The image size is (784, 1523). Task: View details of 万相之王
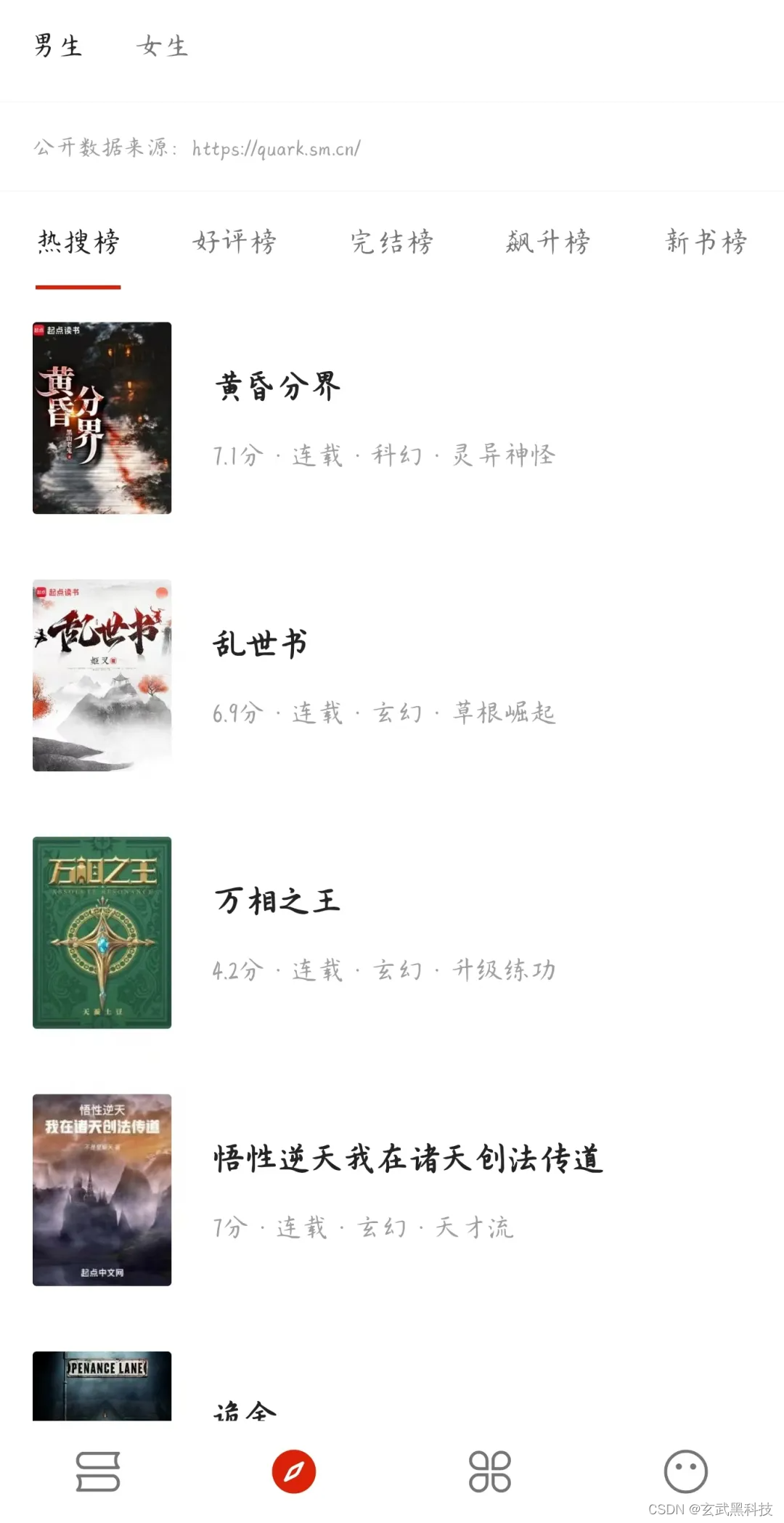(392, 933)
